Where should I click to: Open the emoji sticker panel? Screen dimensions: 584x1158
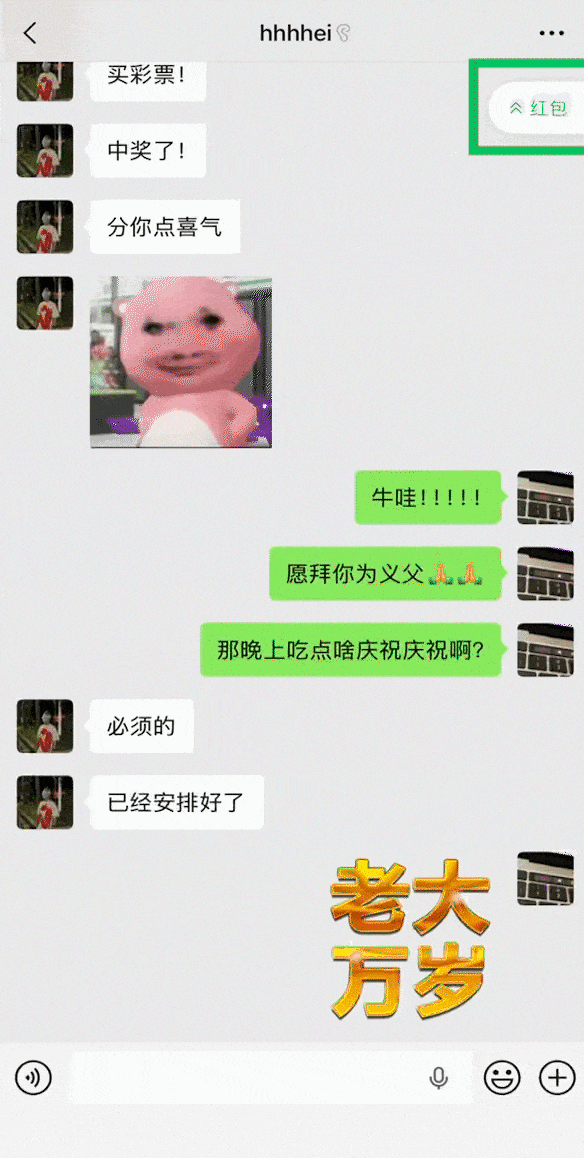502,1078
